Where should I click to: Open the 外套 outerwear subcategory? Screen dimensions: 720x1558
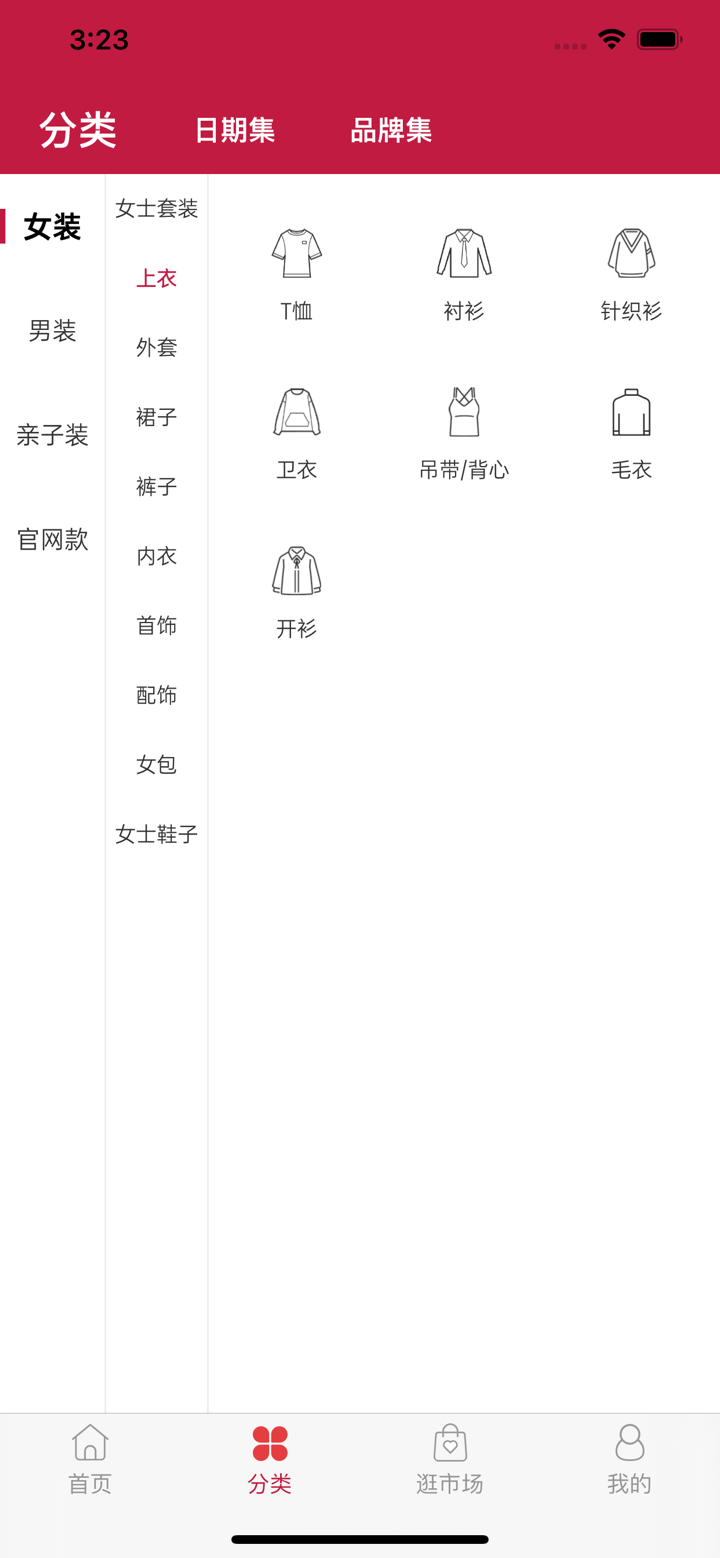(156, 348)
